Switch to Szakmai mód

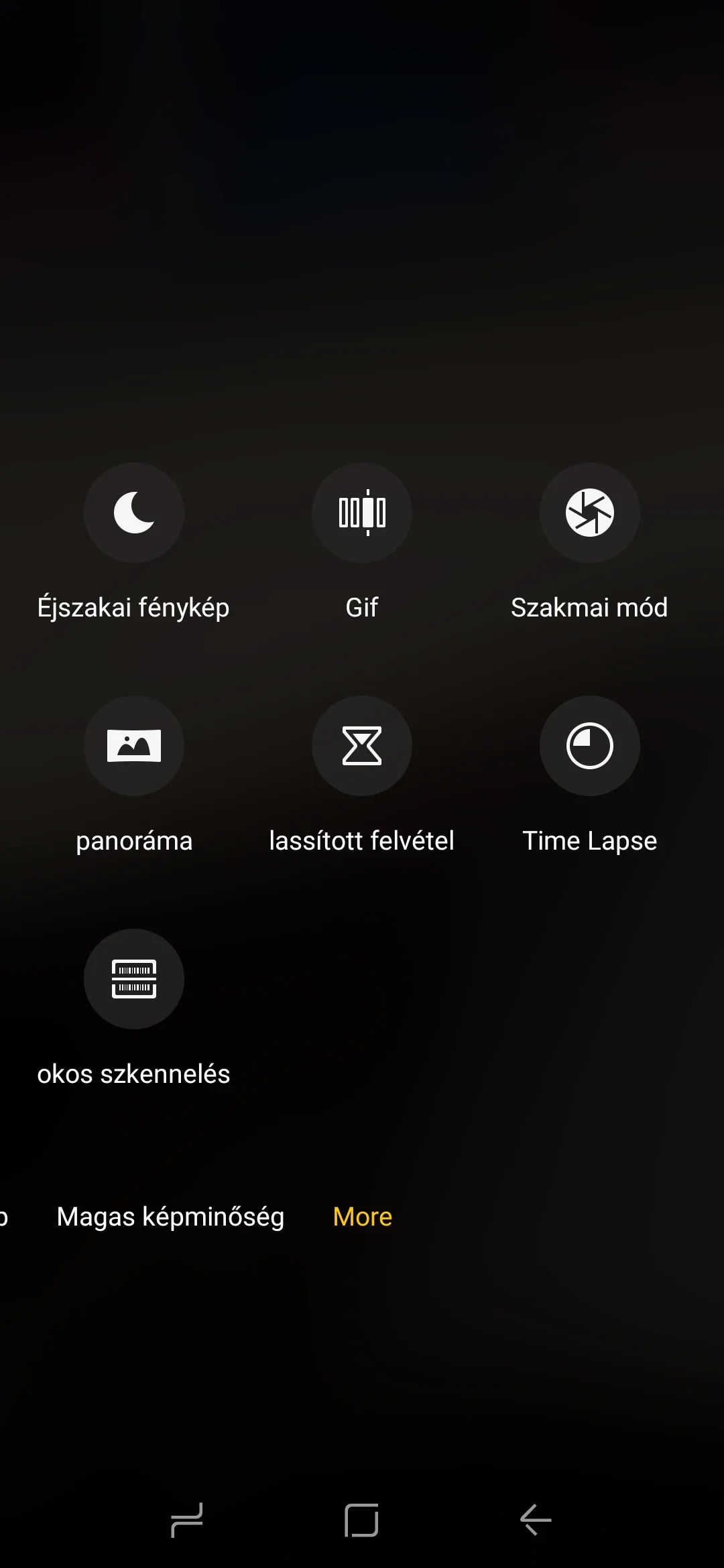[x=590, y=513]
